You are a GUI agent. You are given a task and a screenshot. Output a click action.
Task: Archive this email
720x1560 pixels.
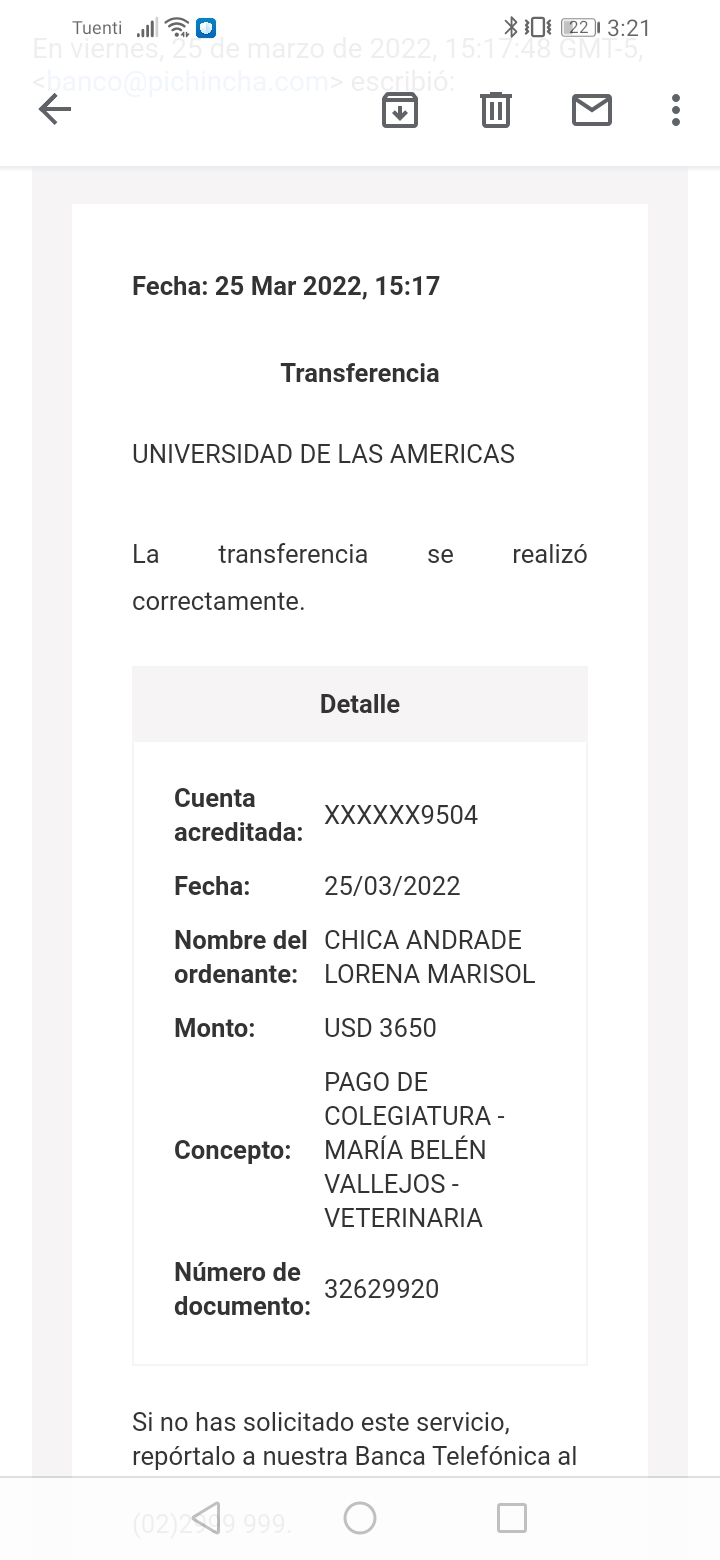(399, 109)
